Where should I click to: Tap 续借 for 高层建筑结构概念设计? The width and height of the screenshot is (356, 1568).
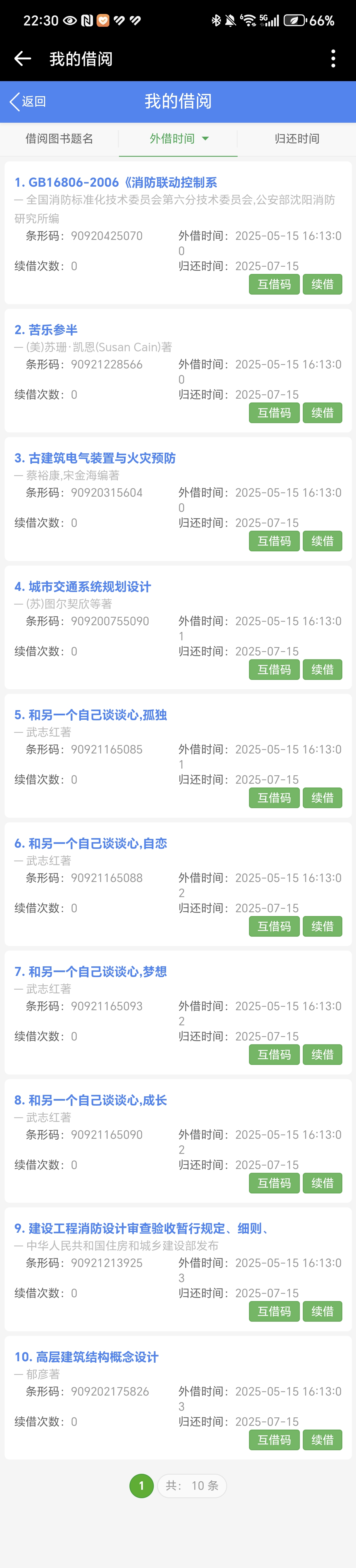pos(322,1440)
